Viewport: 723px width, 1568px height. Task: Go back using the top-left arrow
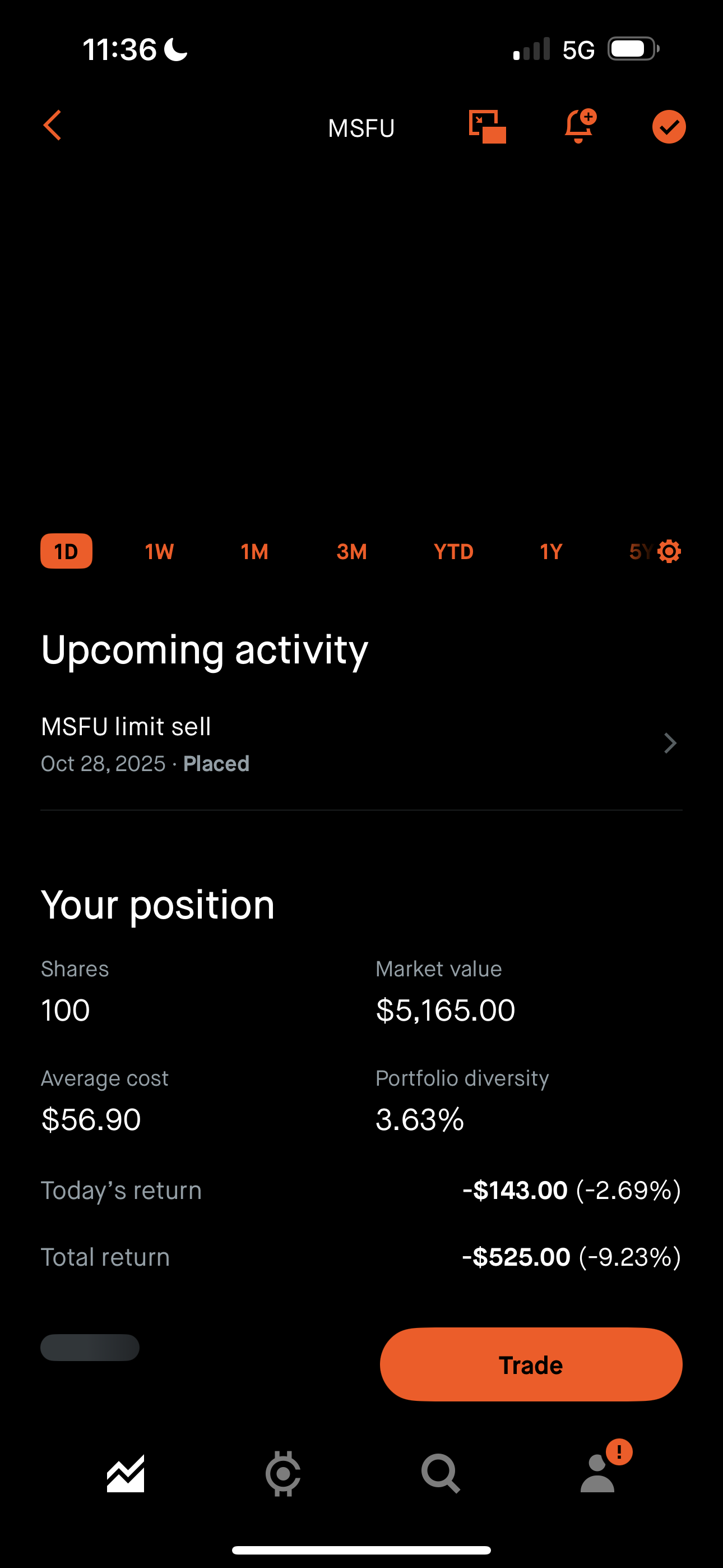pos(53,126)
